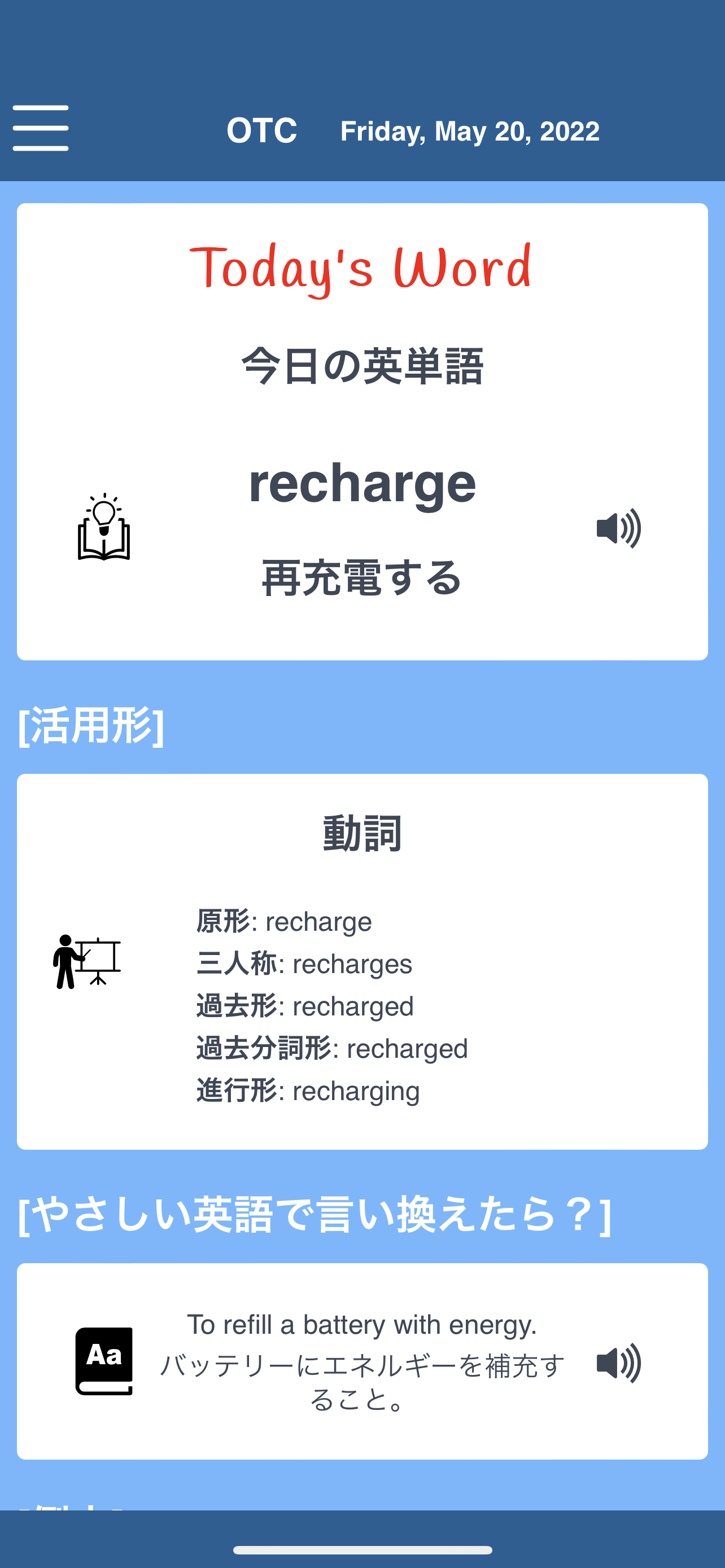725x1568 pixels.
Task: Click the hamburger lines icon top left
Action: 40,128
